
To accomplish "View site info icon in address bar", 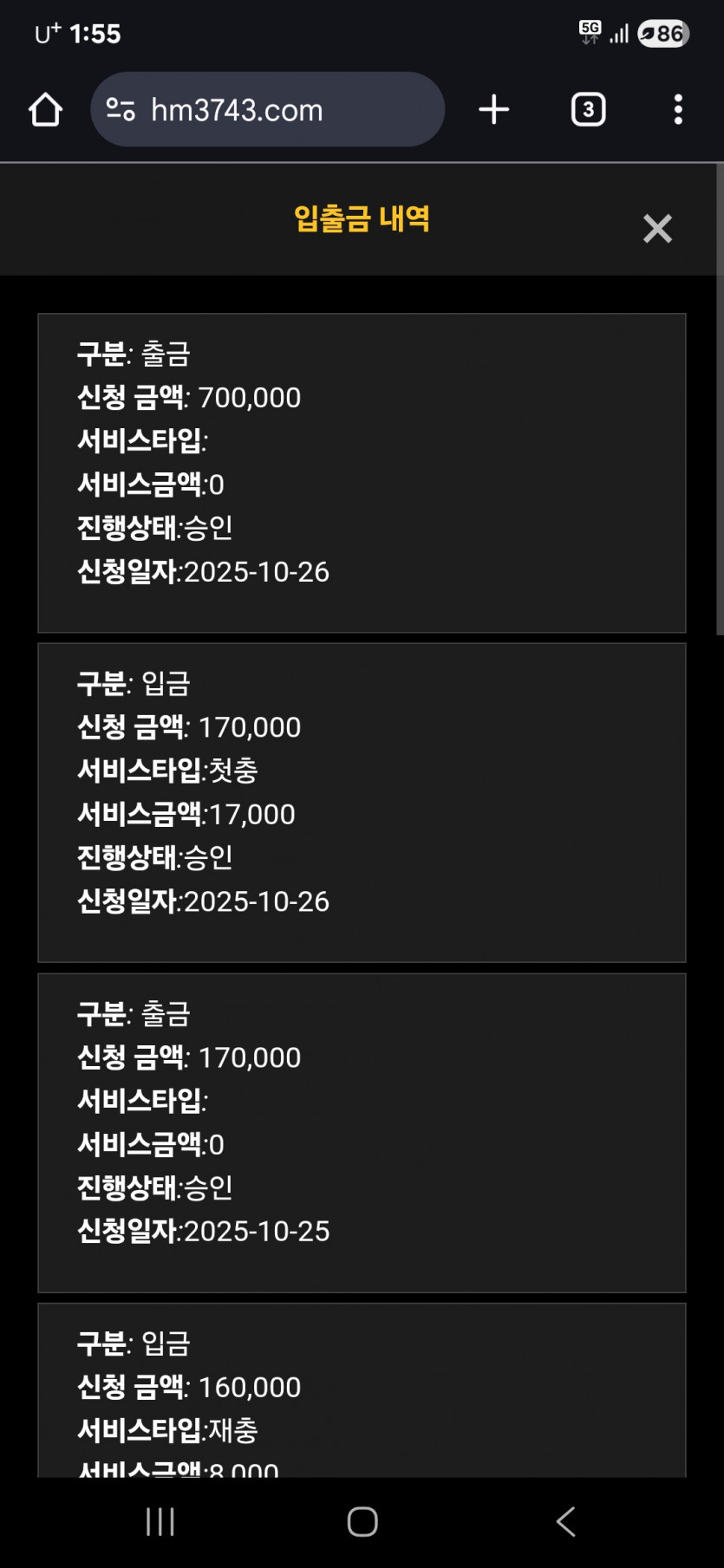I will click(x=121, y=110).
